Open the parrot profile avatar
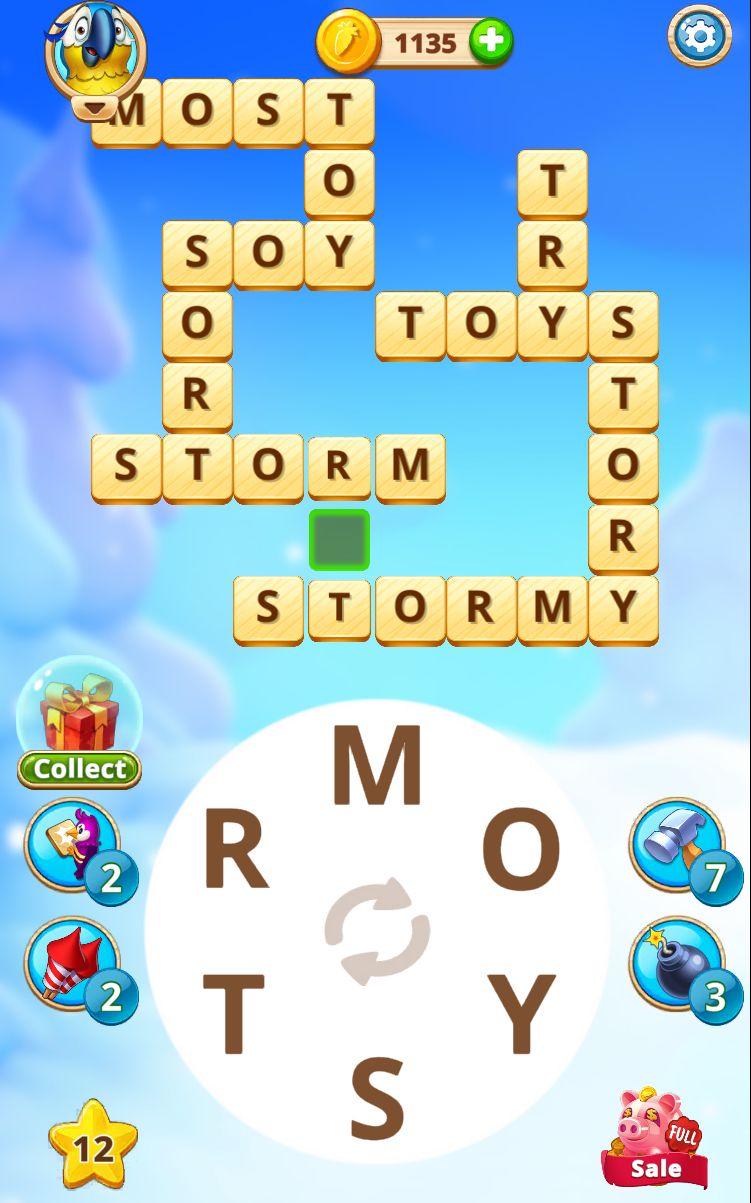Image resolution: width=751 pixels, height=1203 pixels. (x=95, y=50)
